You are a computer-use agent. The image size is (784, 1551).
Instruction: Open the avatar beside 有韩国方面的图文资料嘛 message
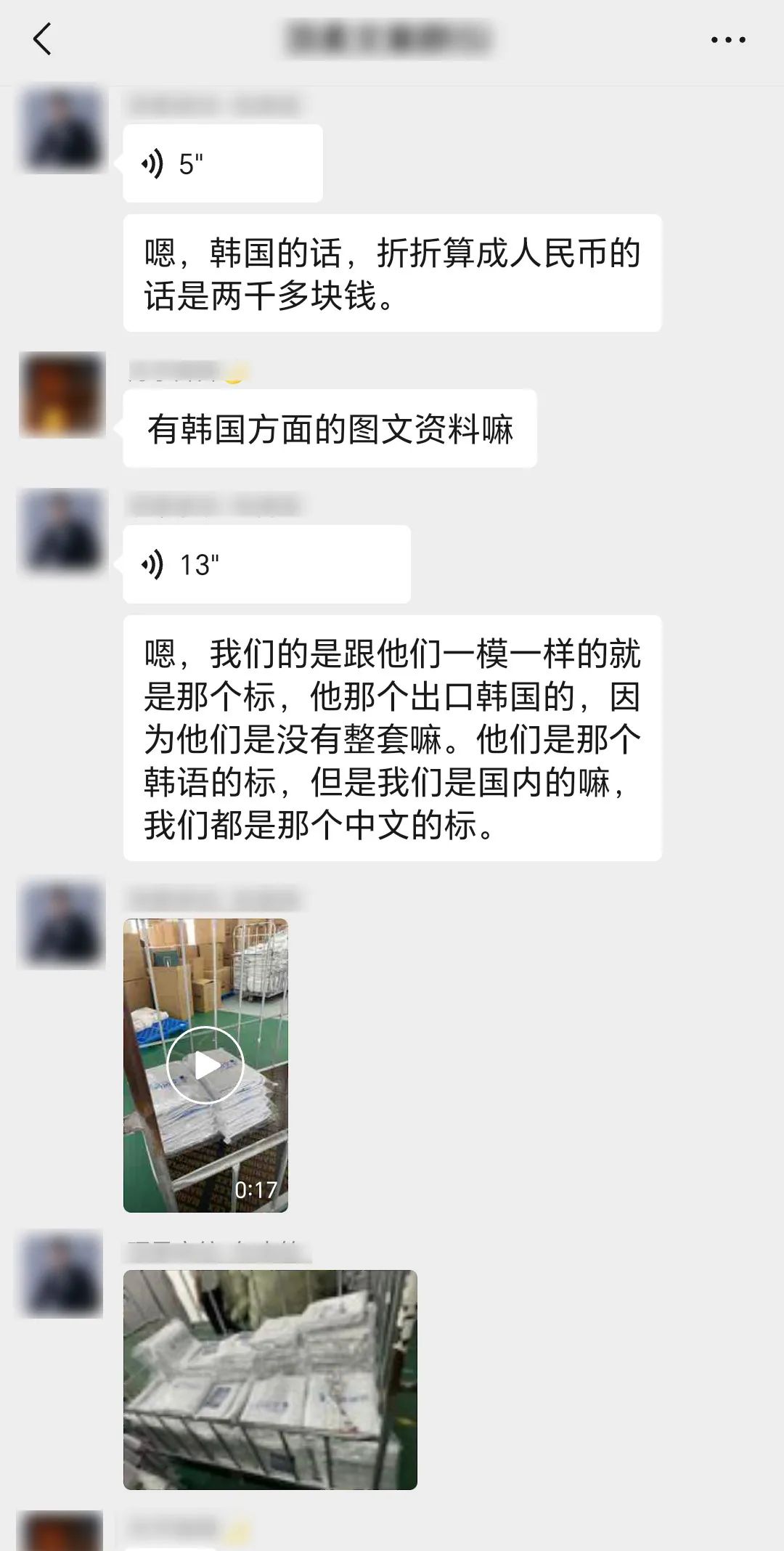click(x=62, y=395)
